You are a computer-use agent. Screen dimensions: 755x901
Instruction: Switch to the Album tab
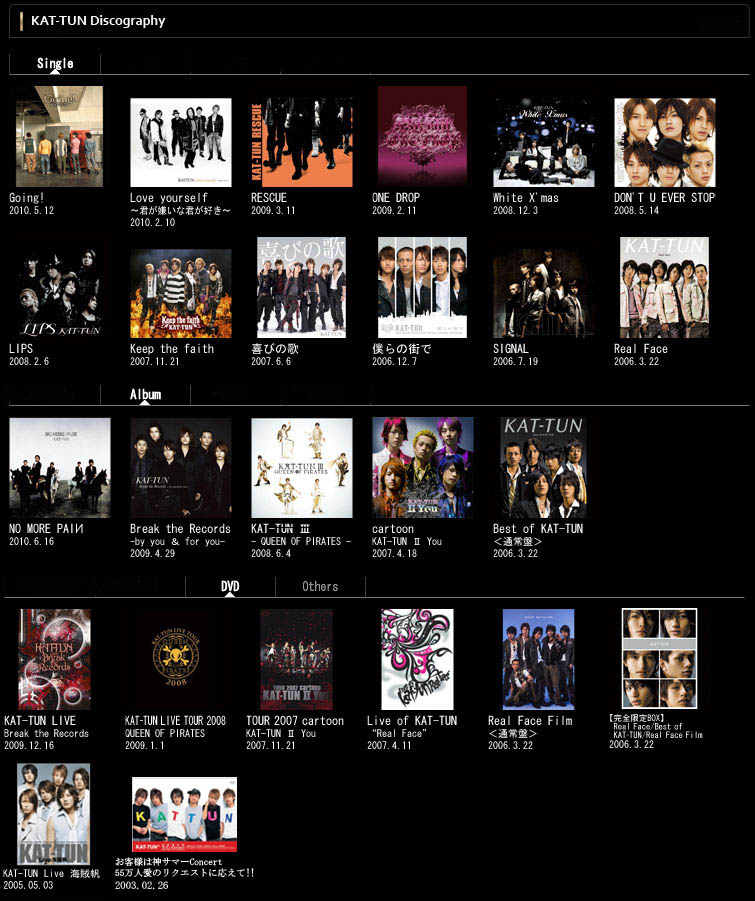[145, 394]
